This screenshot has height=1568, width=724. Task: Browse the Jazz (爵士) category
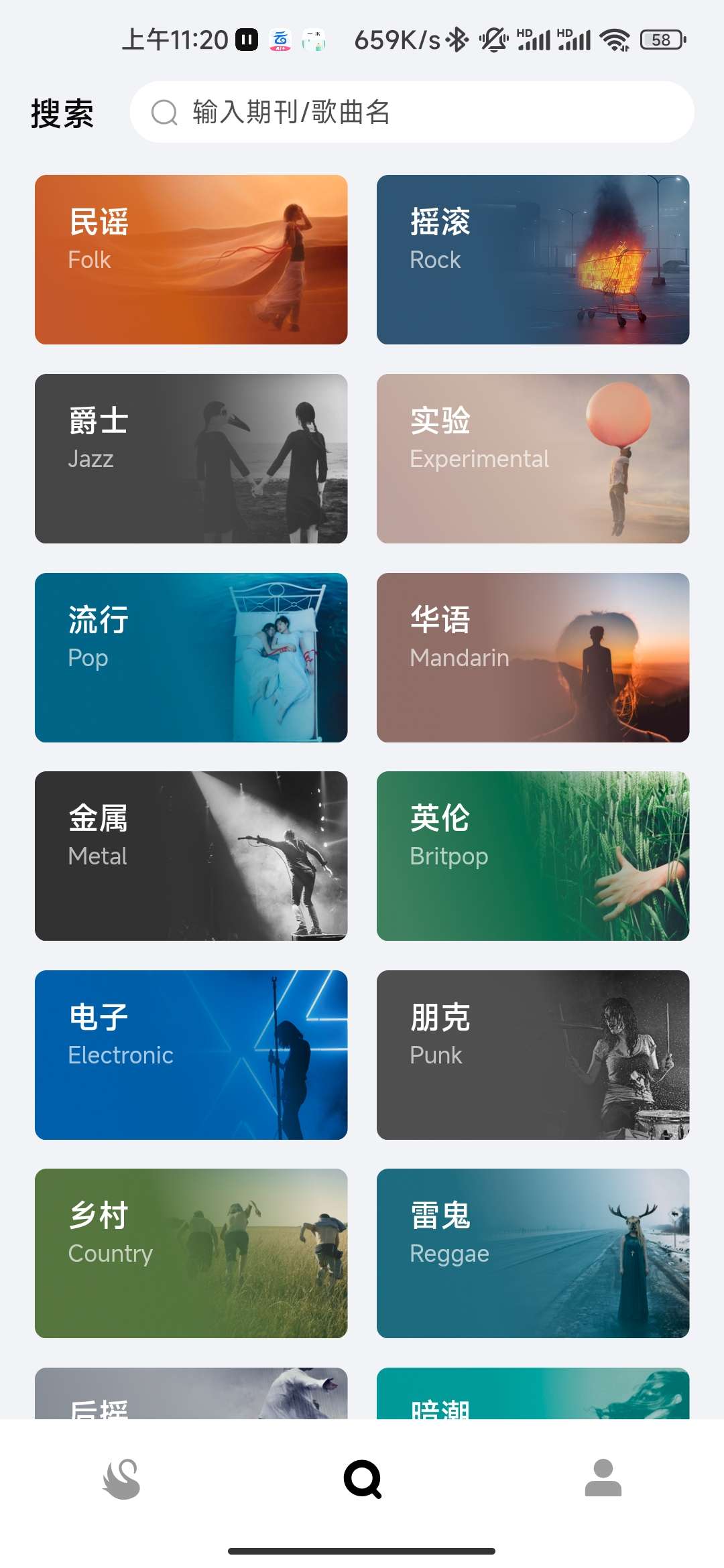click(x=191, y=458)
